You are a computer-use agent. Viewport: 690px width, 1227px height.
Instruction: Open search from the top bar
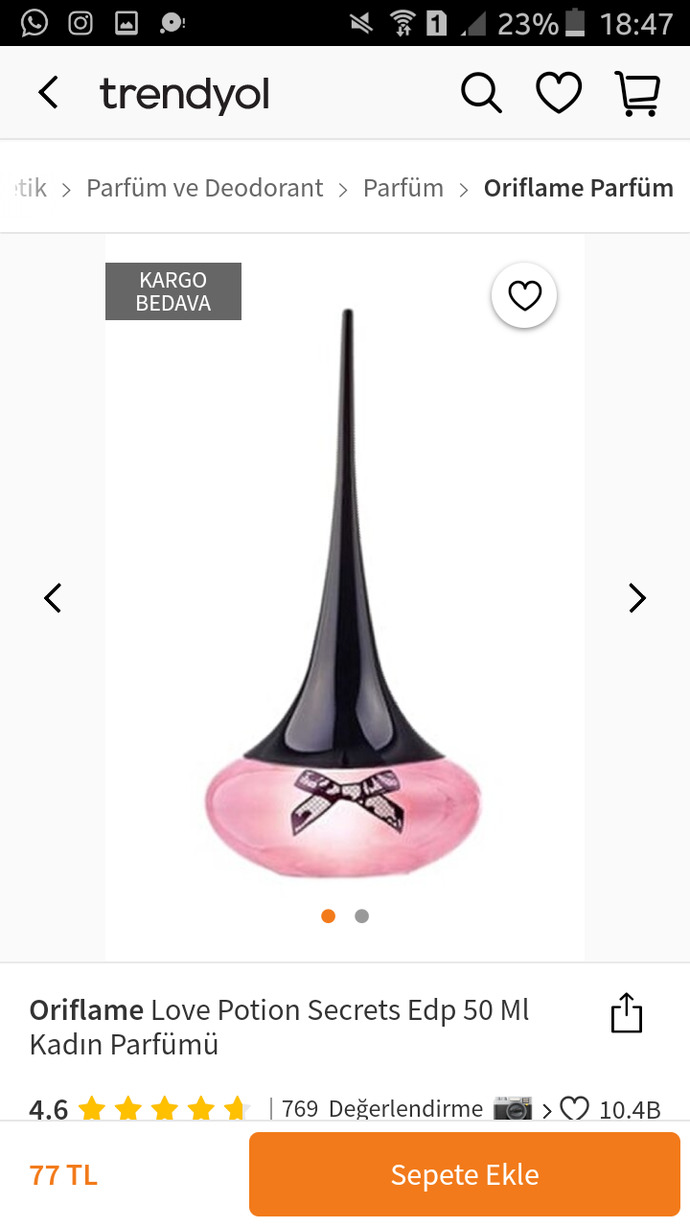(481, 93)
